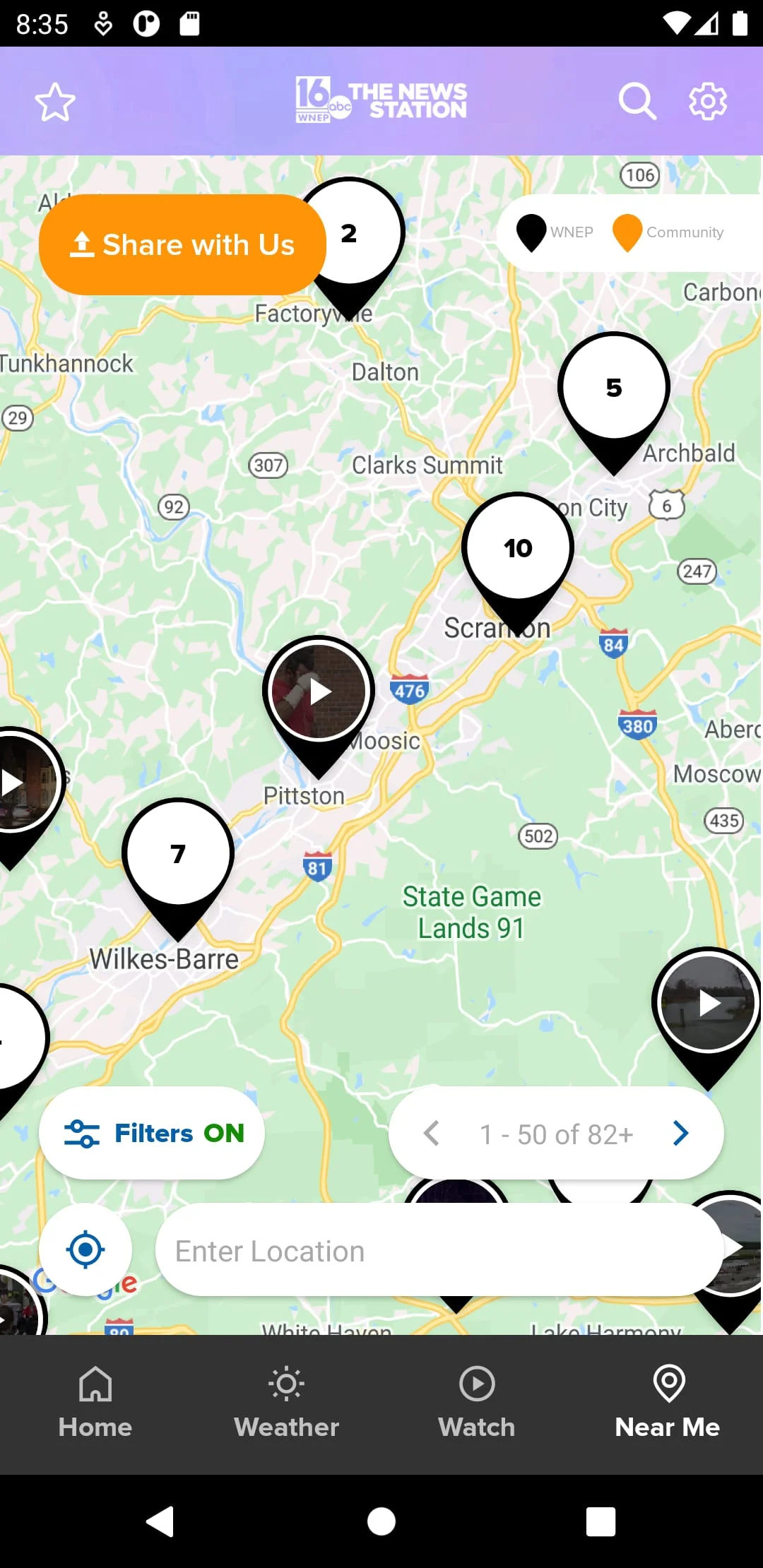
Task: Open the cluster pin with 5 stories
Action: (x=614, y=388)
